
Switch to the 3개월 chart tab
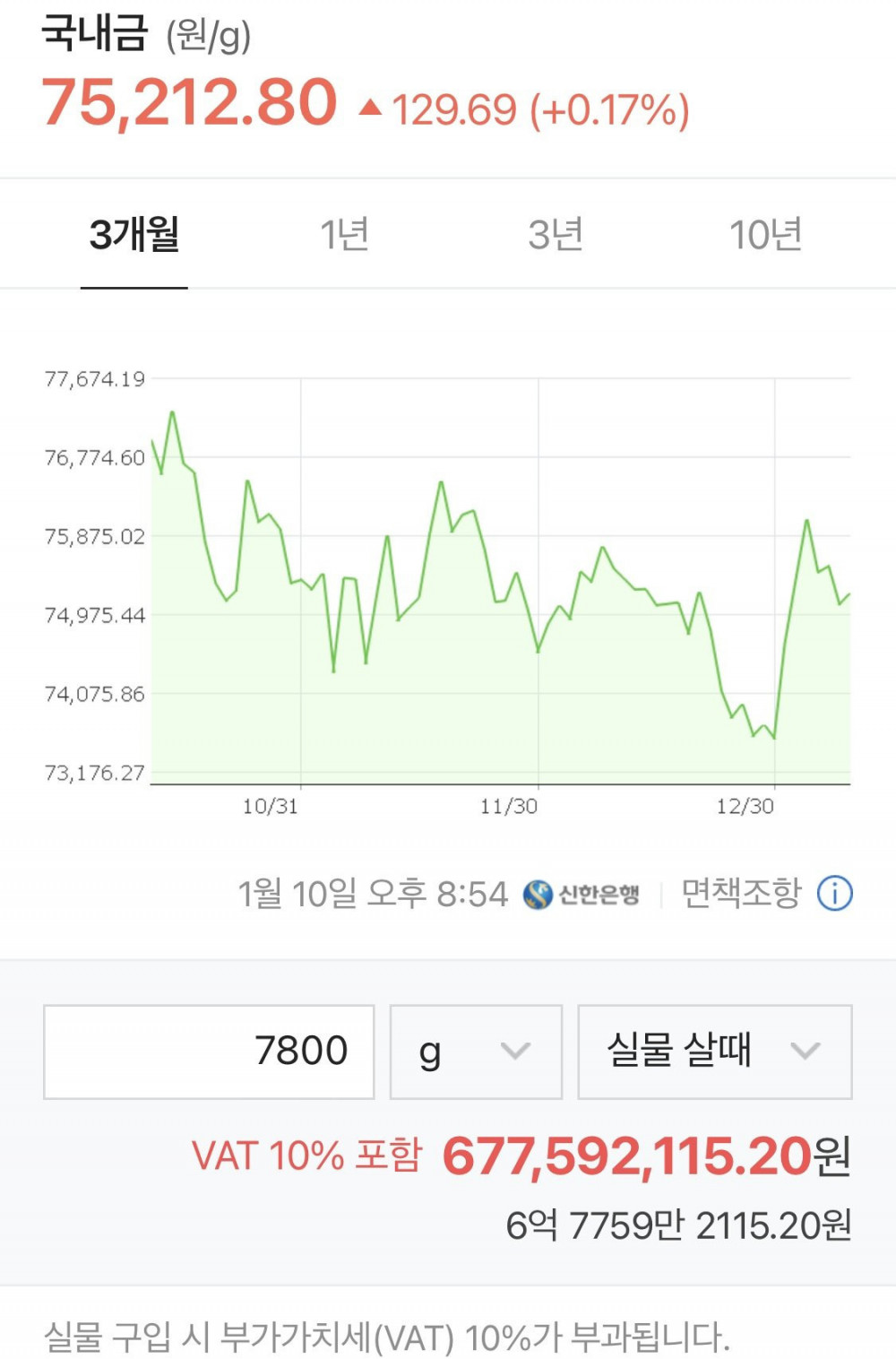point(134,235)
